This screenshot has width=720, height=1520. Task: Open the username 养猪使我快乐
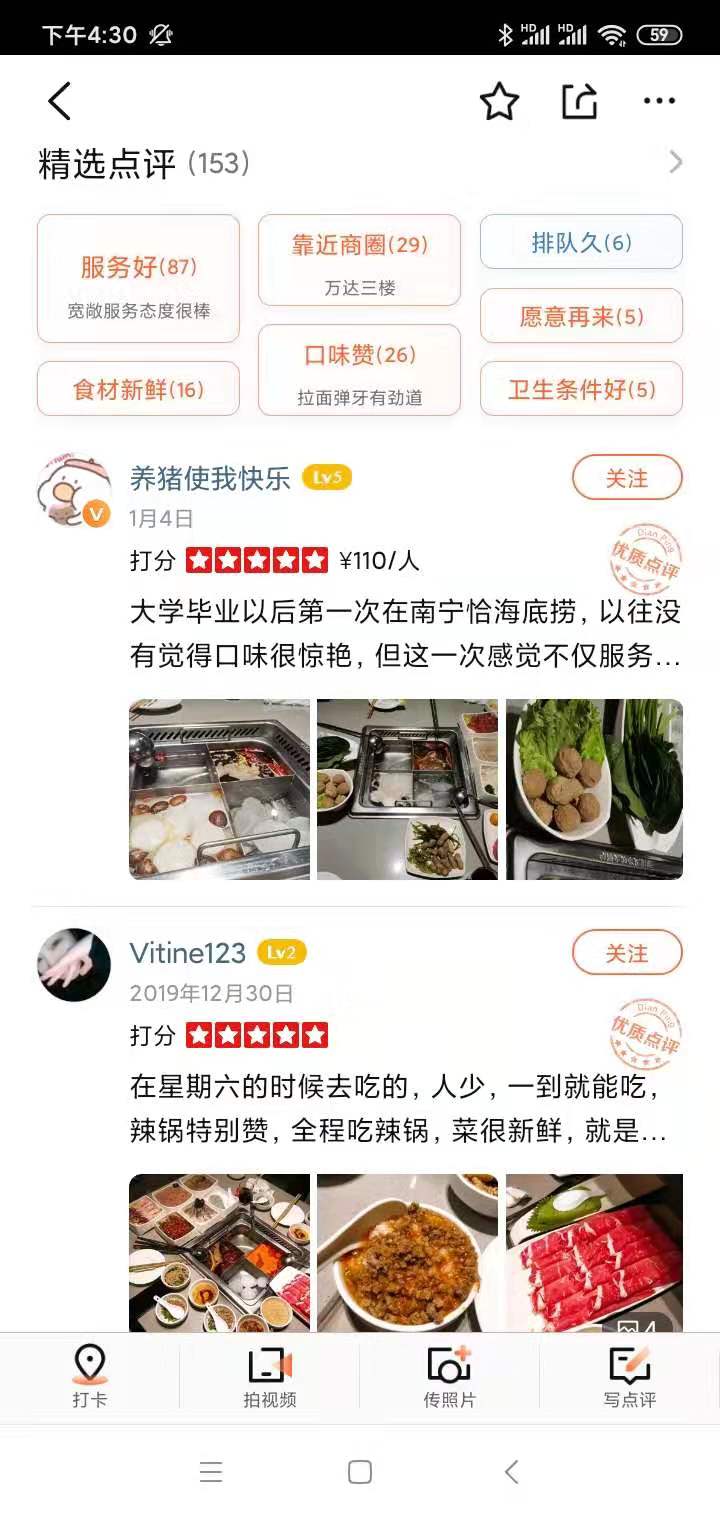click(212, 479)
